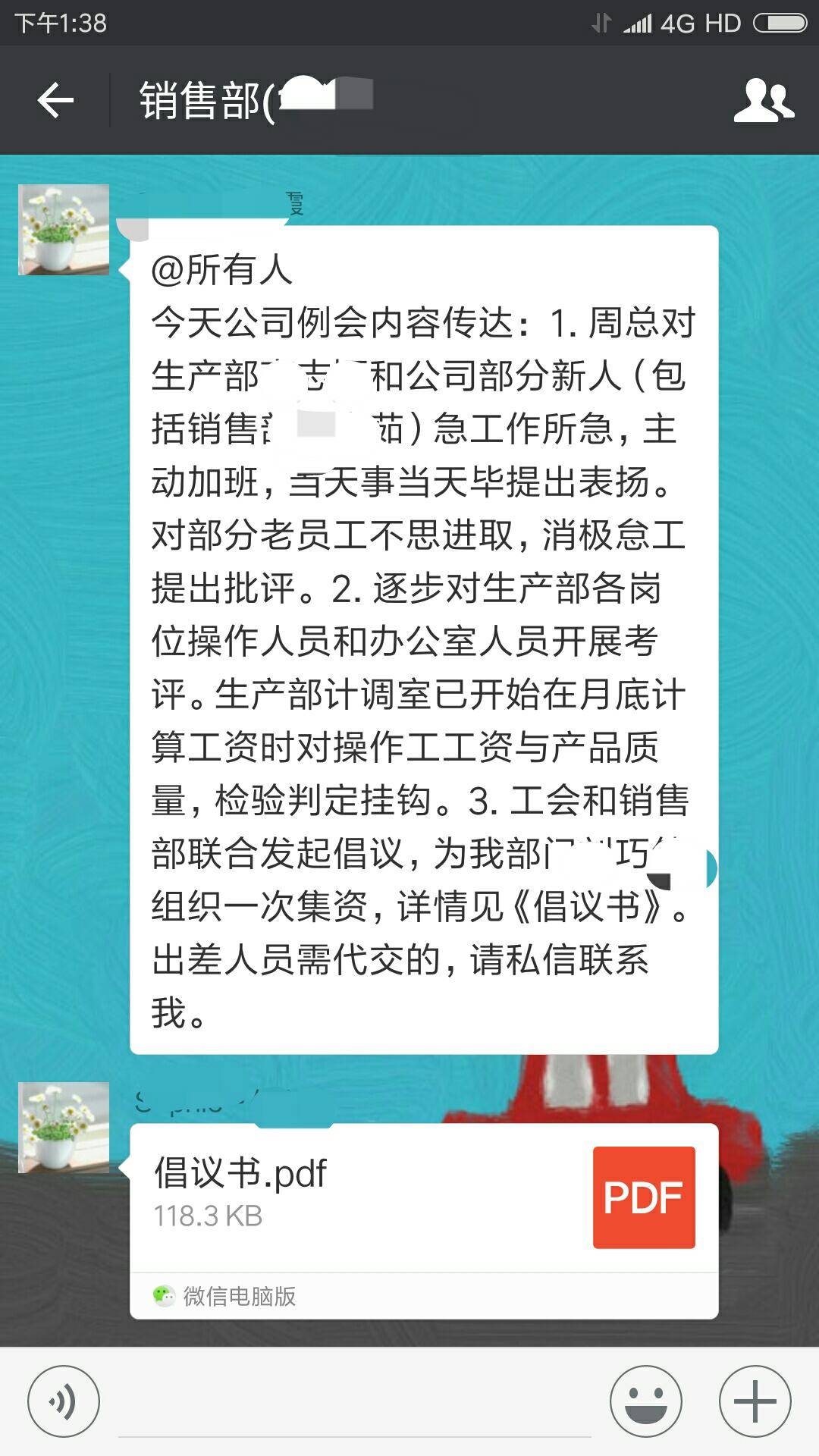The height and width of the screenshot is (1456, 819).
Task: Open the group members info icon
Action: (x=763, y=100)
